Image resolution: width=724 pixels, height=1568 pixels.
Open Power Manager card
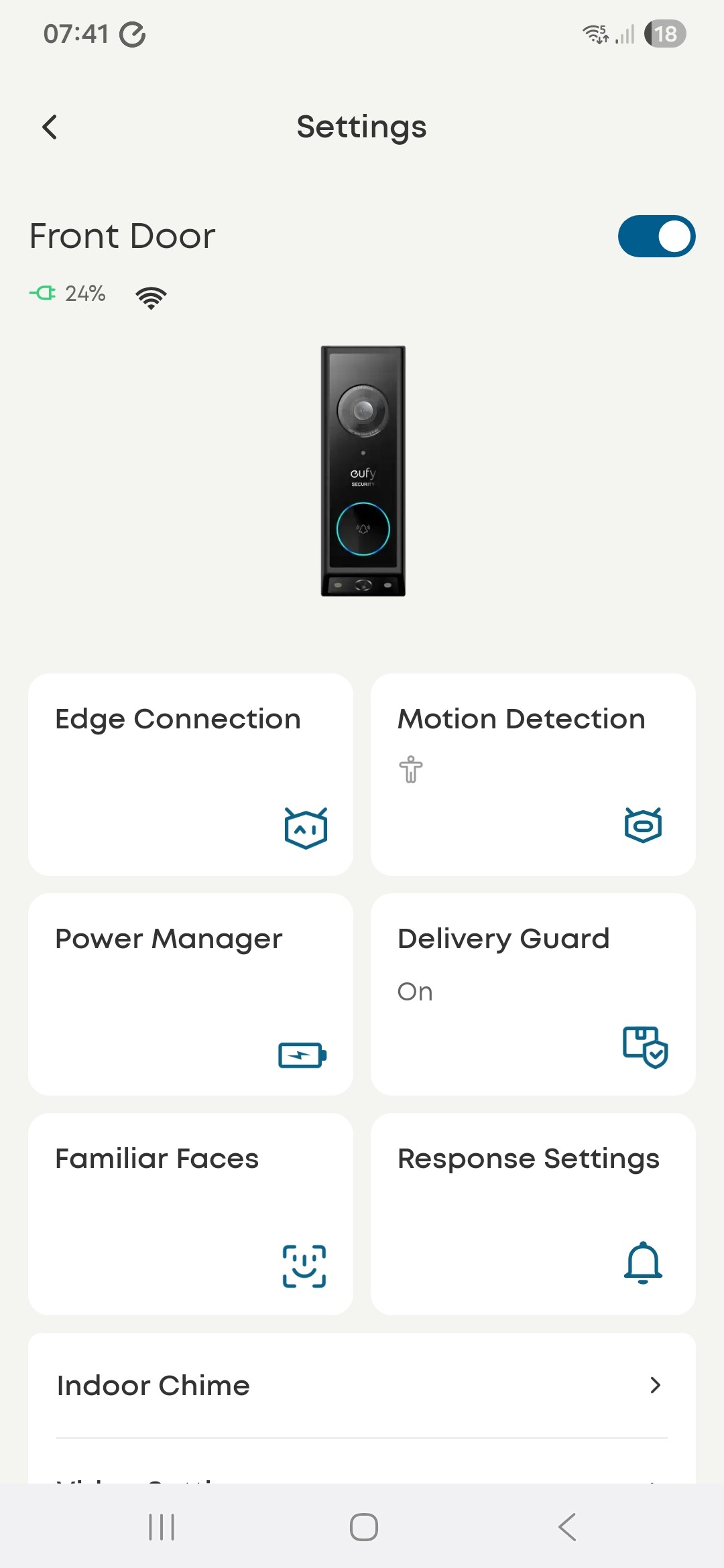click(x=190, y=994)
